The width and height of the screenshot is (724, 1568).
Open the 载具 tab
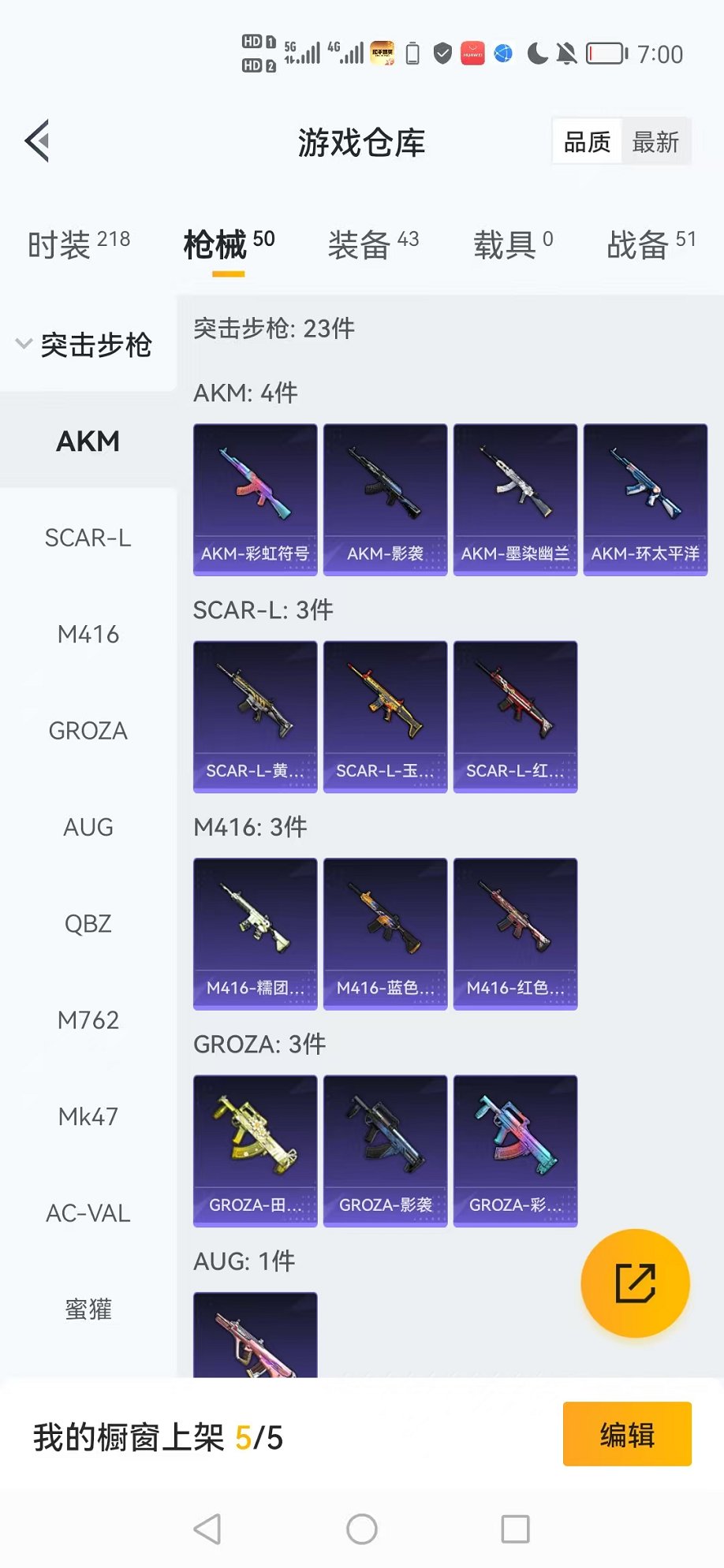tap(513, 244)
